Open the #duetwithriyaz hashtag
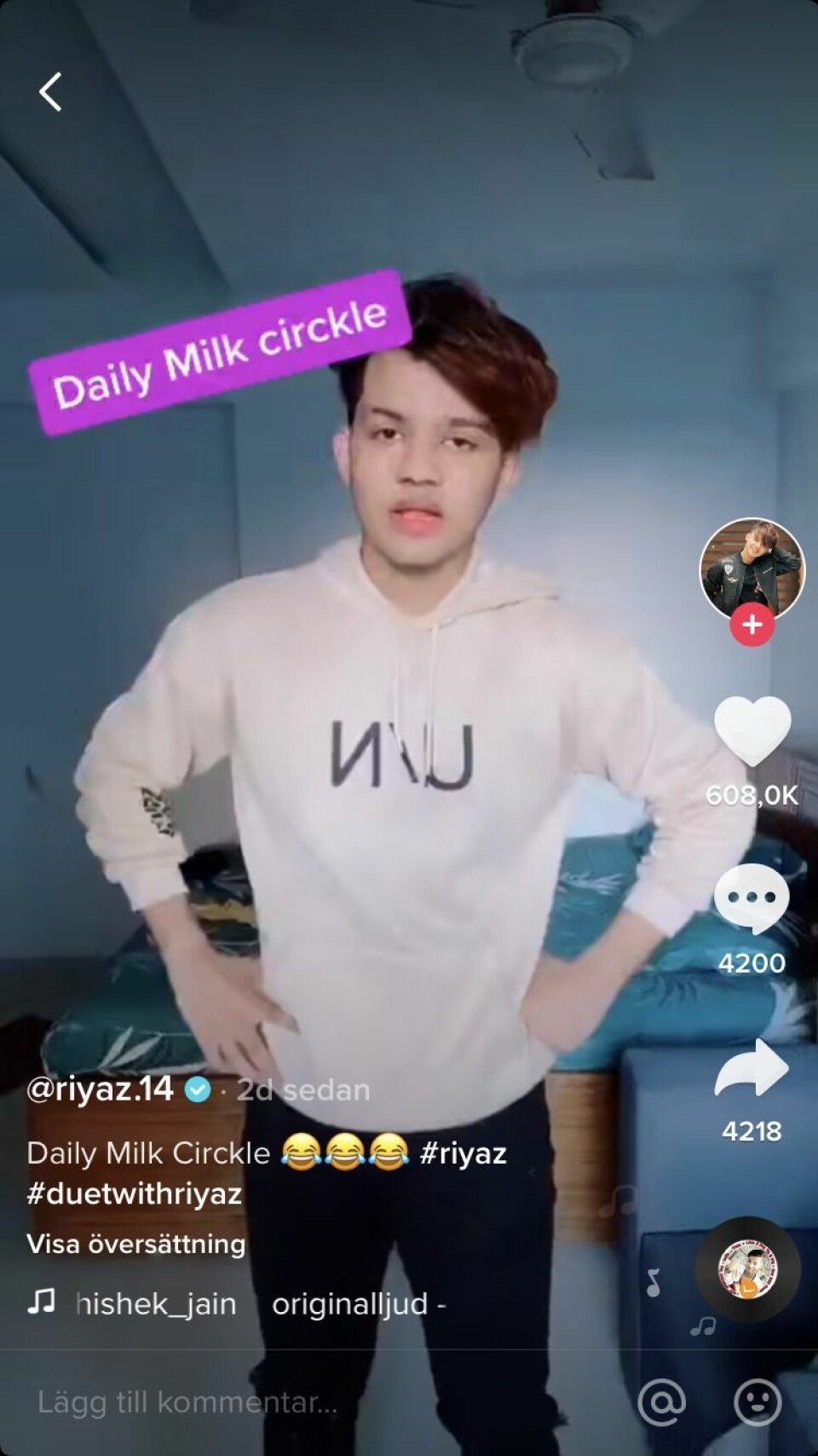The width and height of the screenshot is (818, 1456). [135, 1193]
